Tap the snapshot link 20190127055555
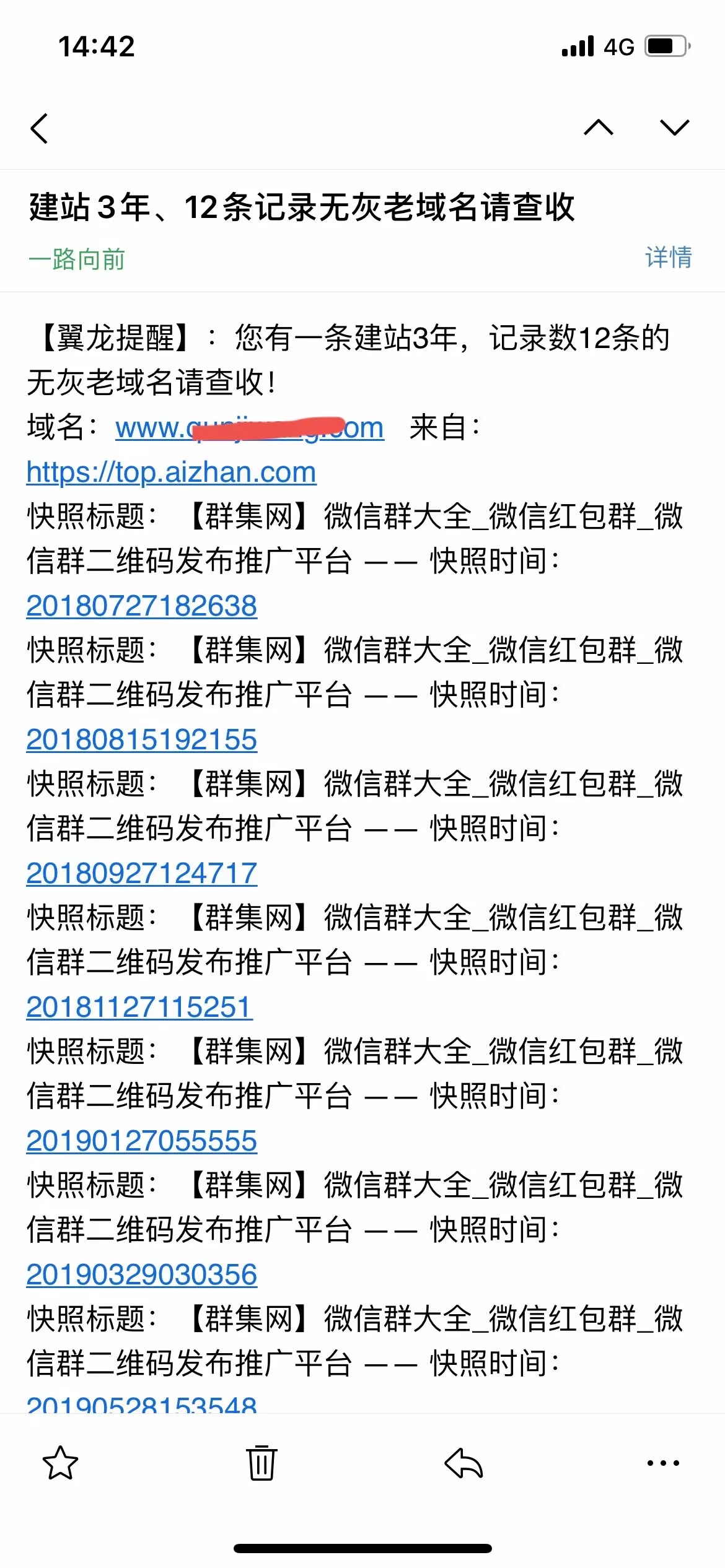Viewport: 725px width, 1568px height. click(141, 1141)
